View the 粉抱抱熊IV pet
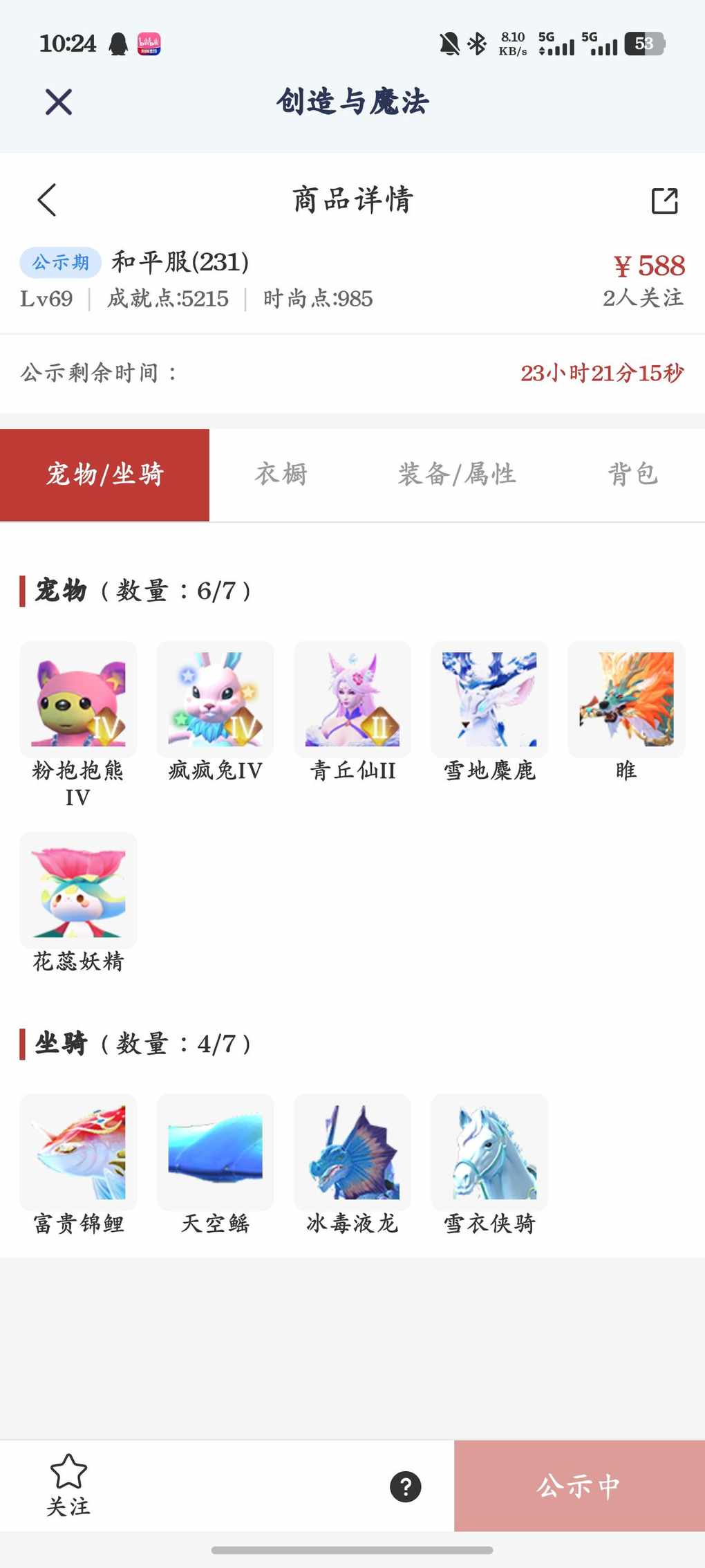705x1568 pixels. pyautogui.click(x=78, y=699)
